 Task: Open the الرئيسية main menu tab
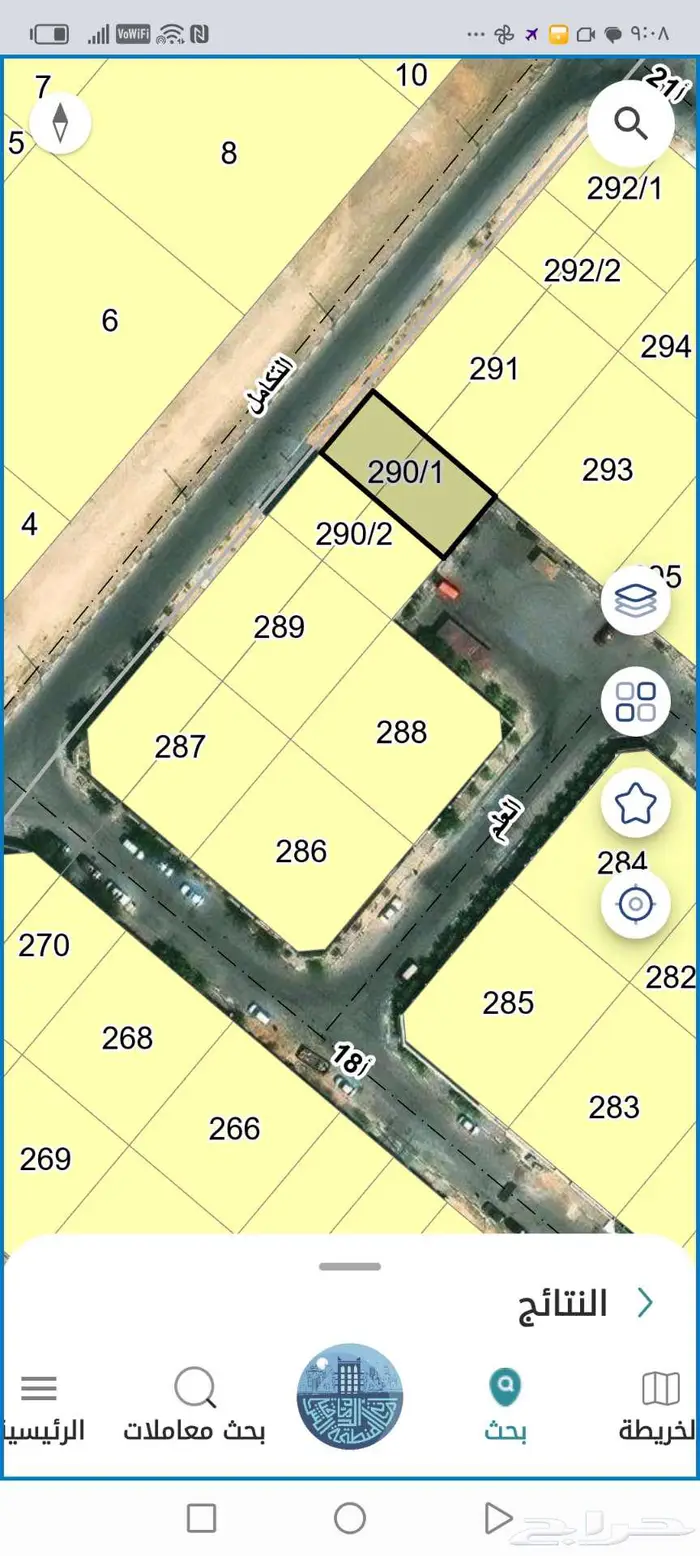coord(40,1406)
